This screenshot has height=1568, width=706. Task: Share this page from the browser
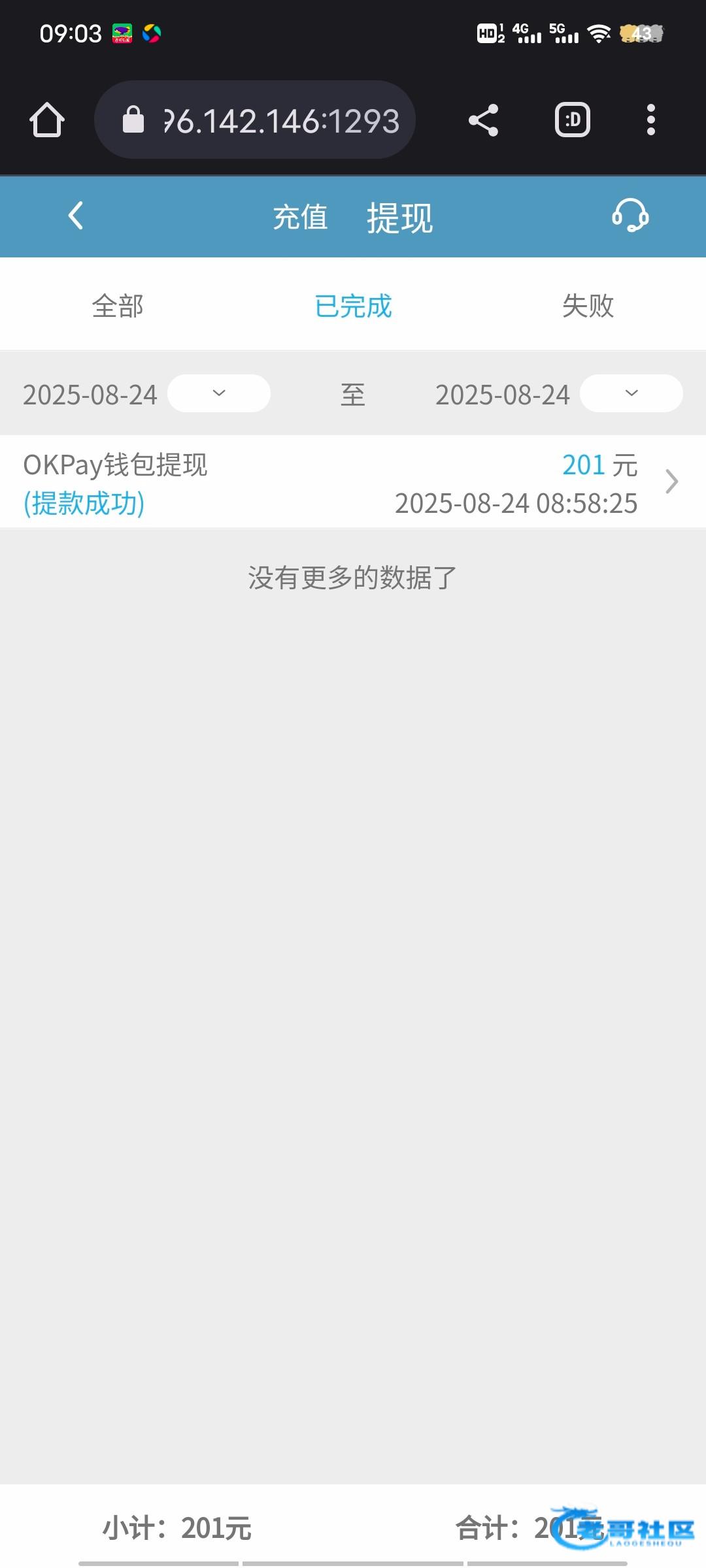tap(484, 120)
